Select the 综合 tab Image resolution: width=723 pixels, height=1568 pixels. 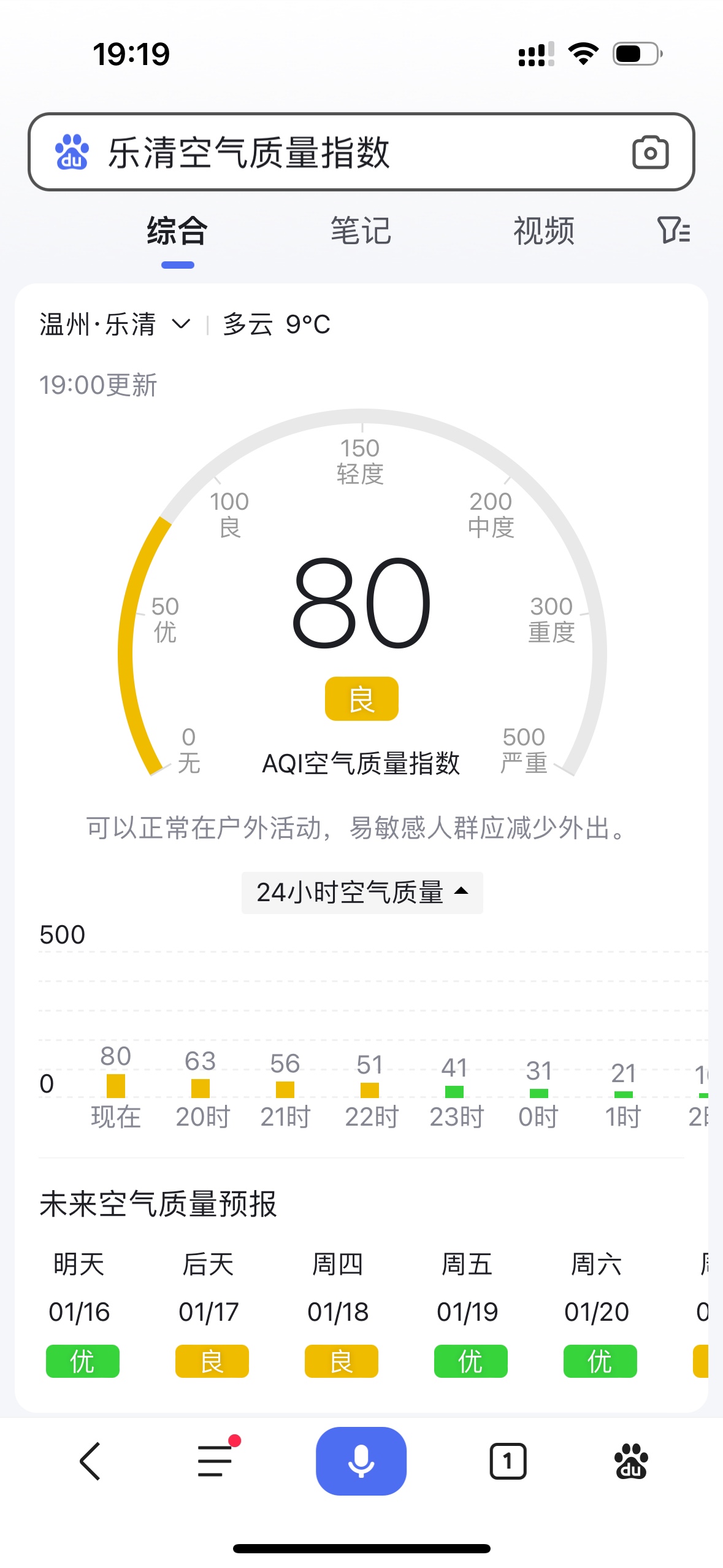click(177, 231)
